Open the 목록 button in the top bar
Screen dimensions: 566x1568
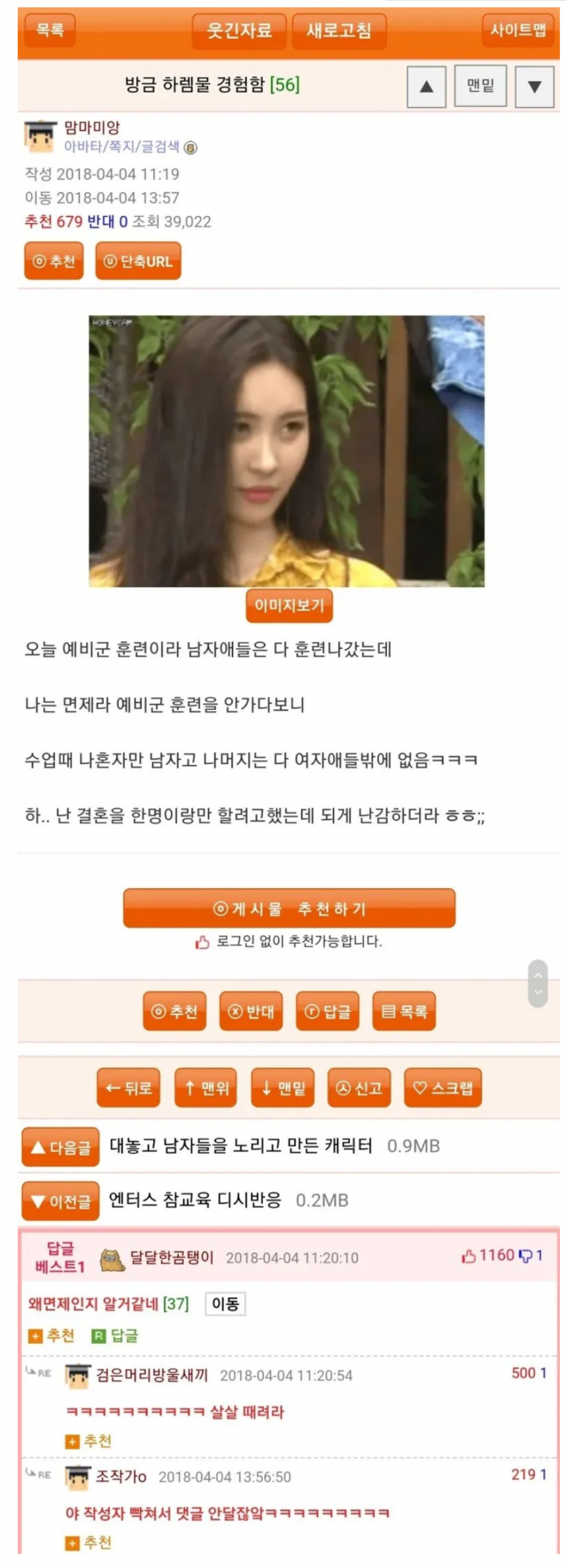[50, 30]
